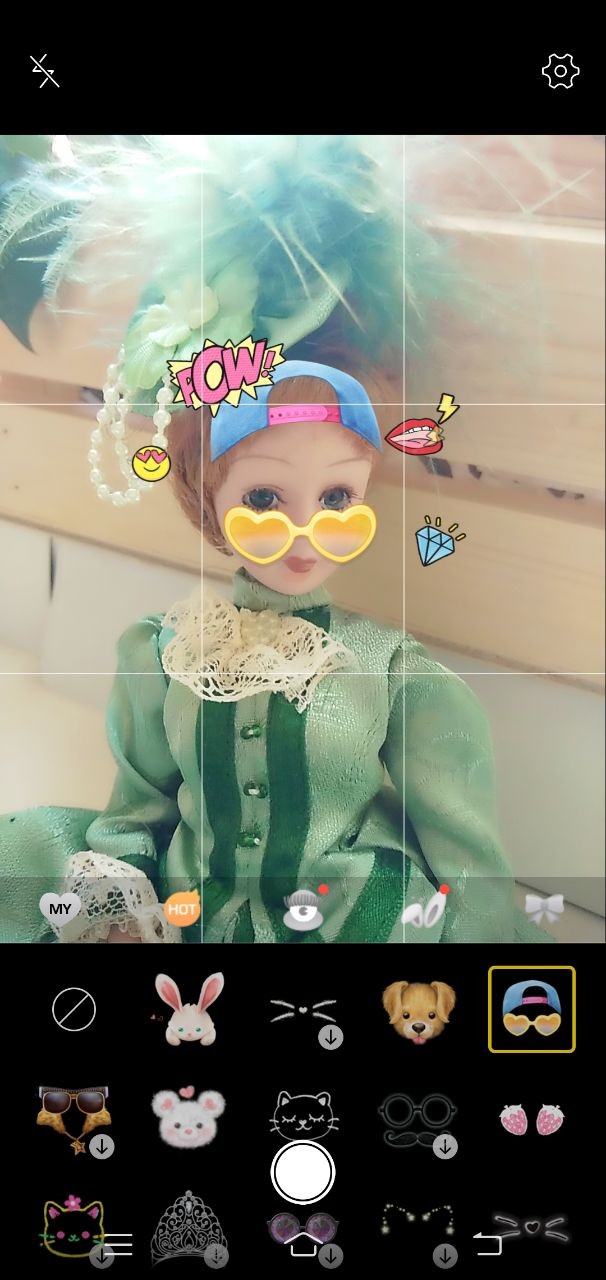Apply the white mouse with heart sticker

tap(188, 1116)
